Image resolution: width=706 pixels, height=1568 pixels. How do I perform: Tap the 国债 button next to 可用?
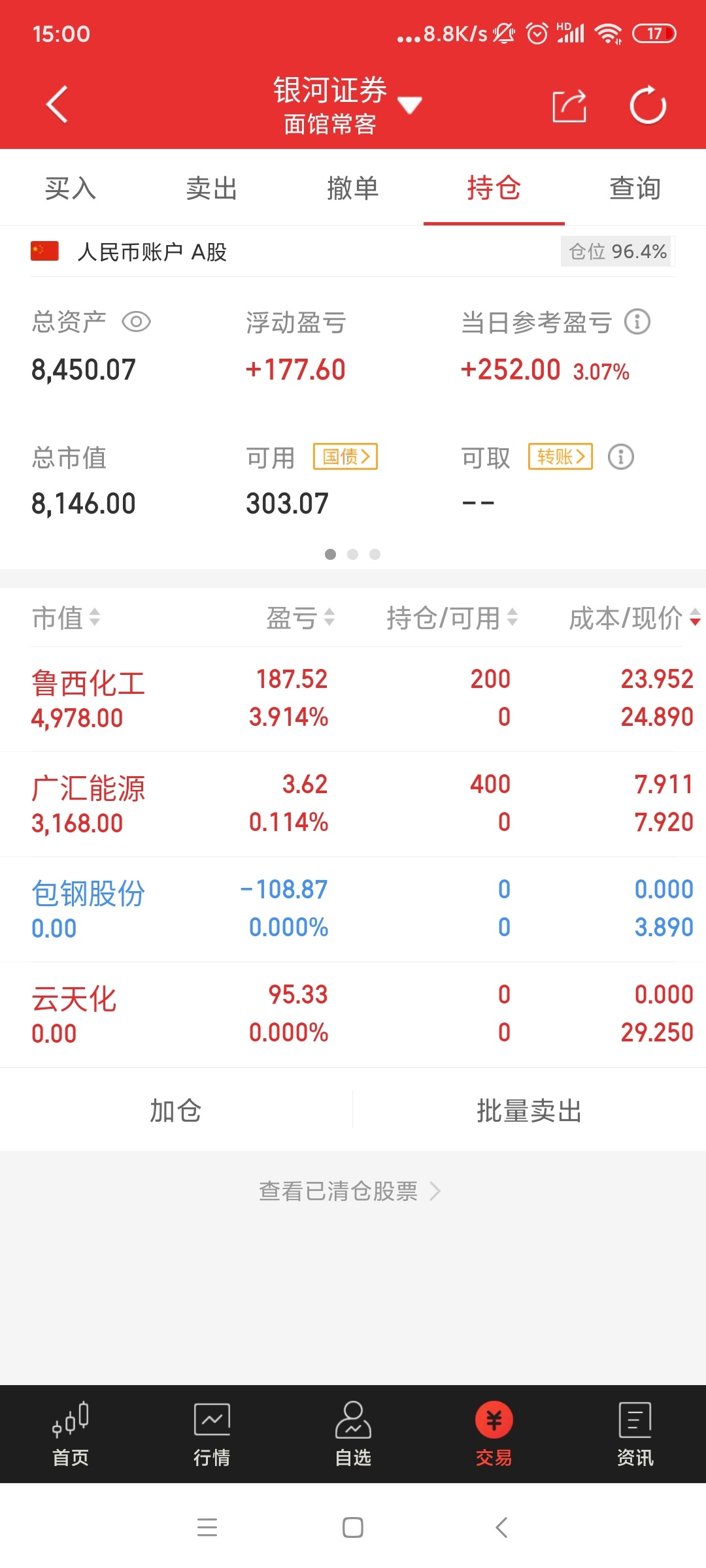click(346, 456)
